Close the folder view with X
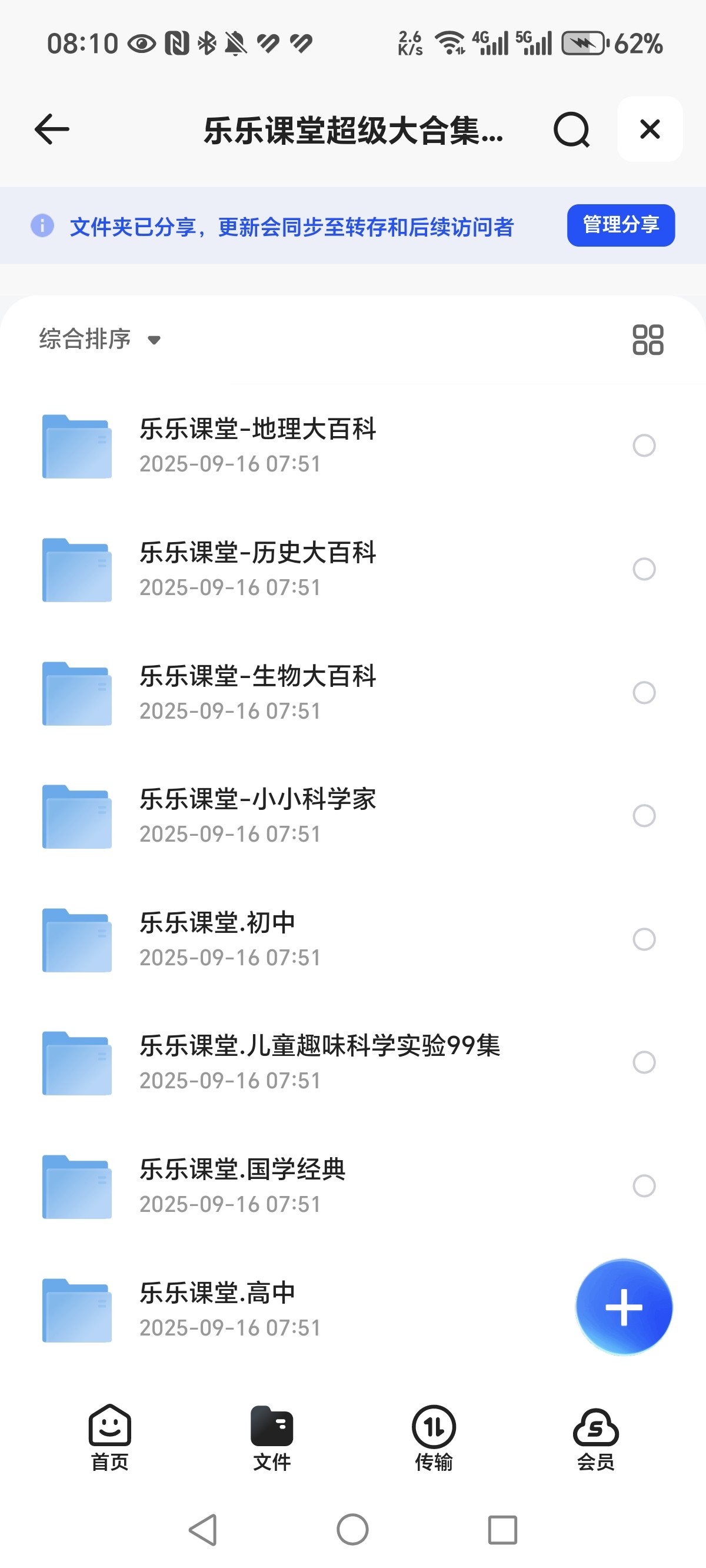706x1568 pixels. (650, 129)
